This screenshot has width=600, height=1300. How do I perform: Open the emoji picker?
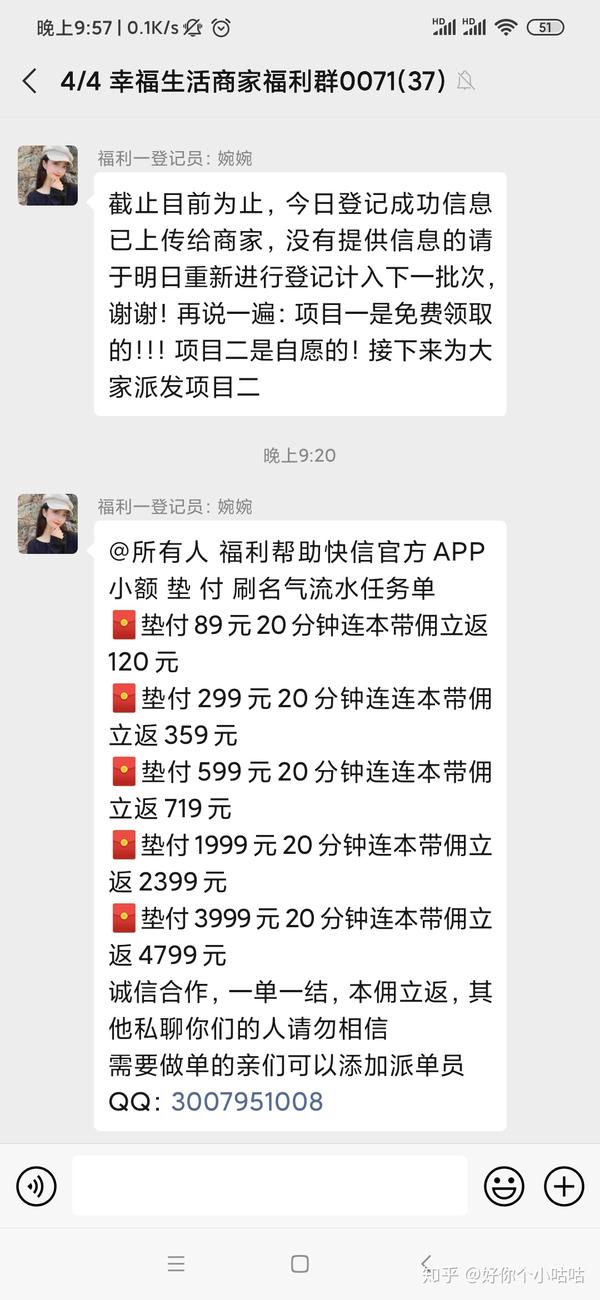[x=504, y=1187]
